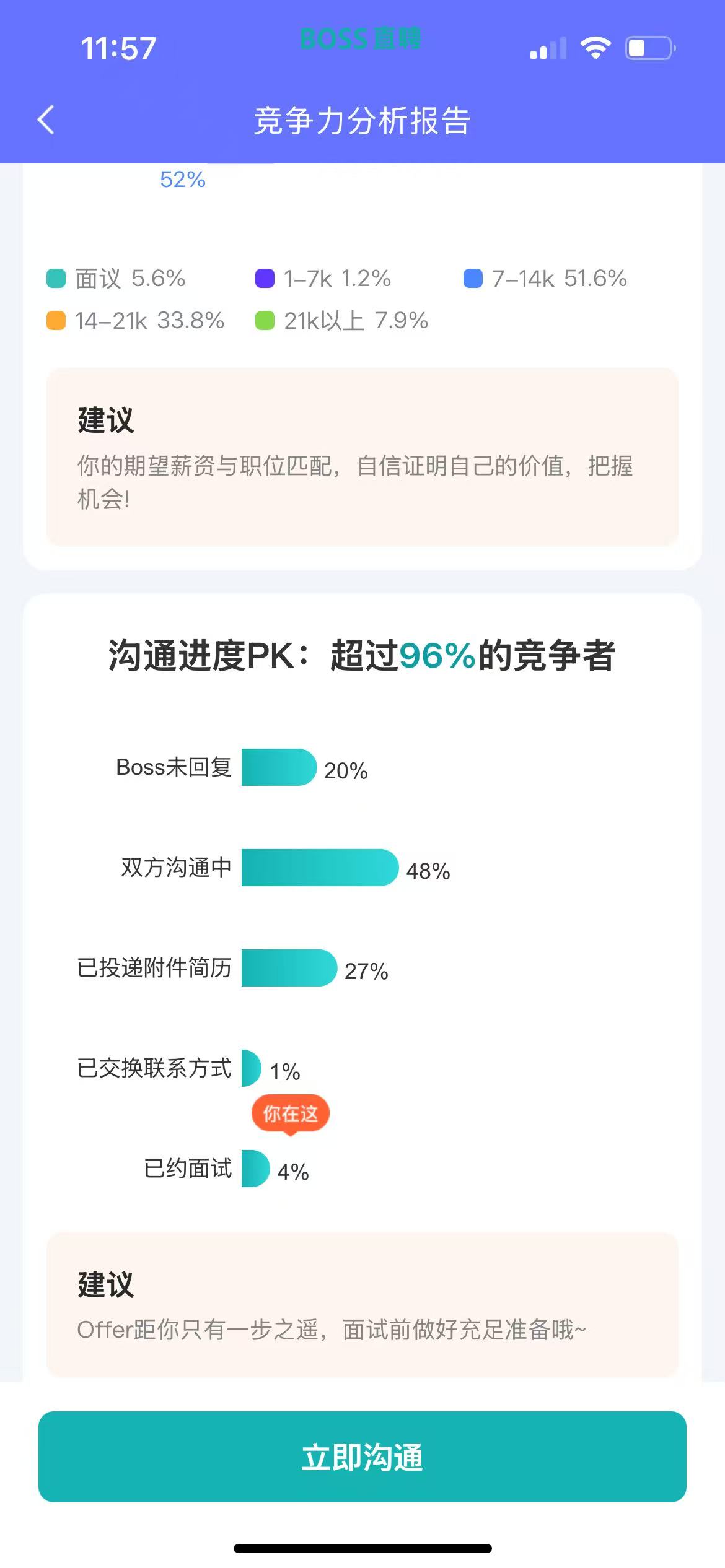The height and width of the screenshot is (1568, 725).
Task: Tap the 立即沟通 button
Action: coord(362,1457)
